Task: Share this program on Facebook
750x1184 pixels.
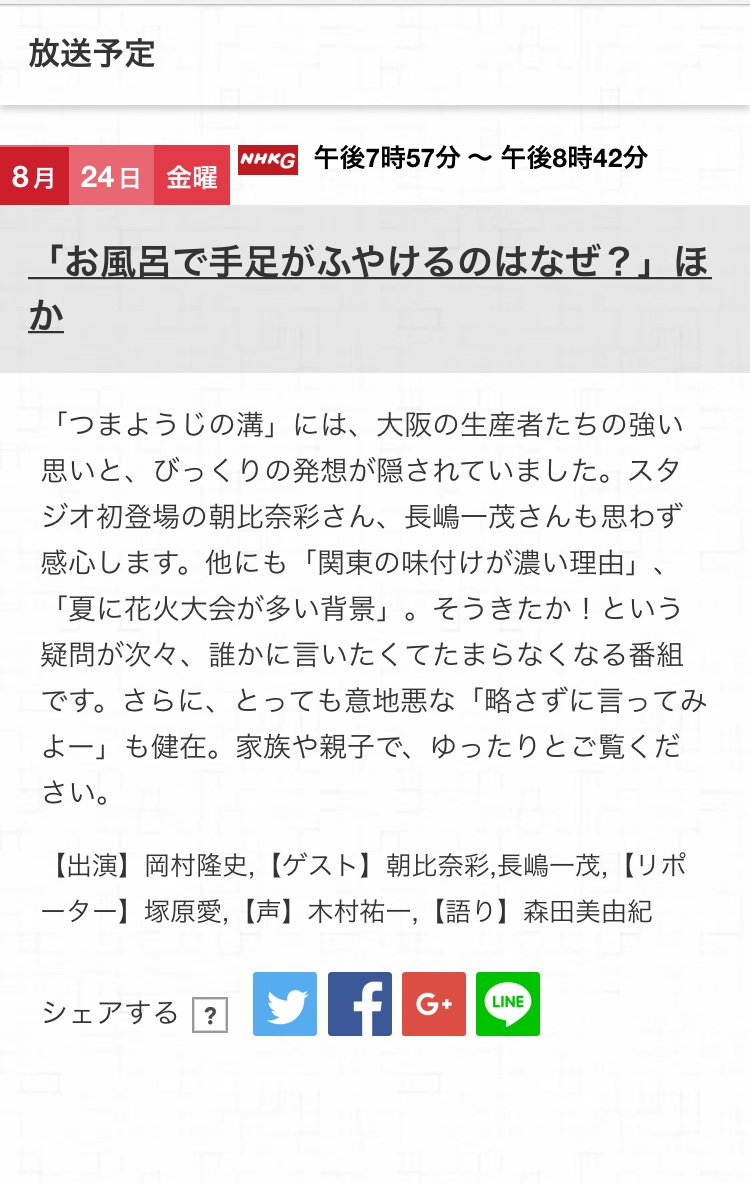Action: [360, 1003]
